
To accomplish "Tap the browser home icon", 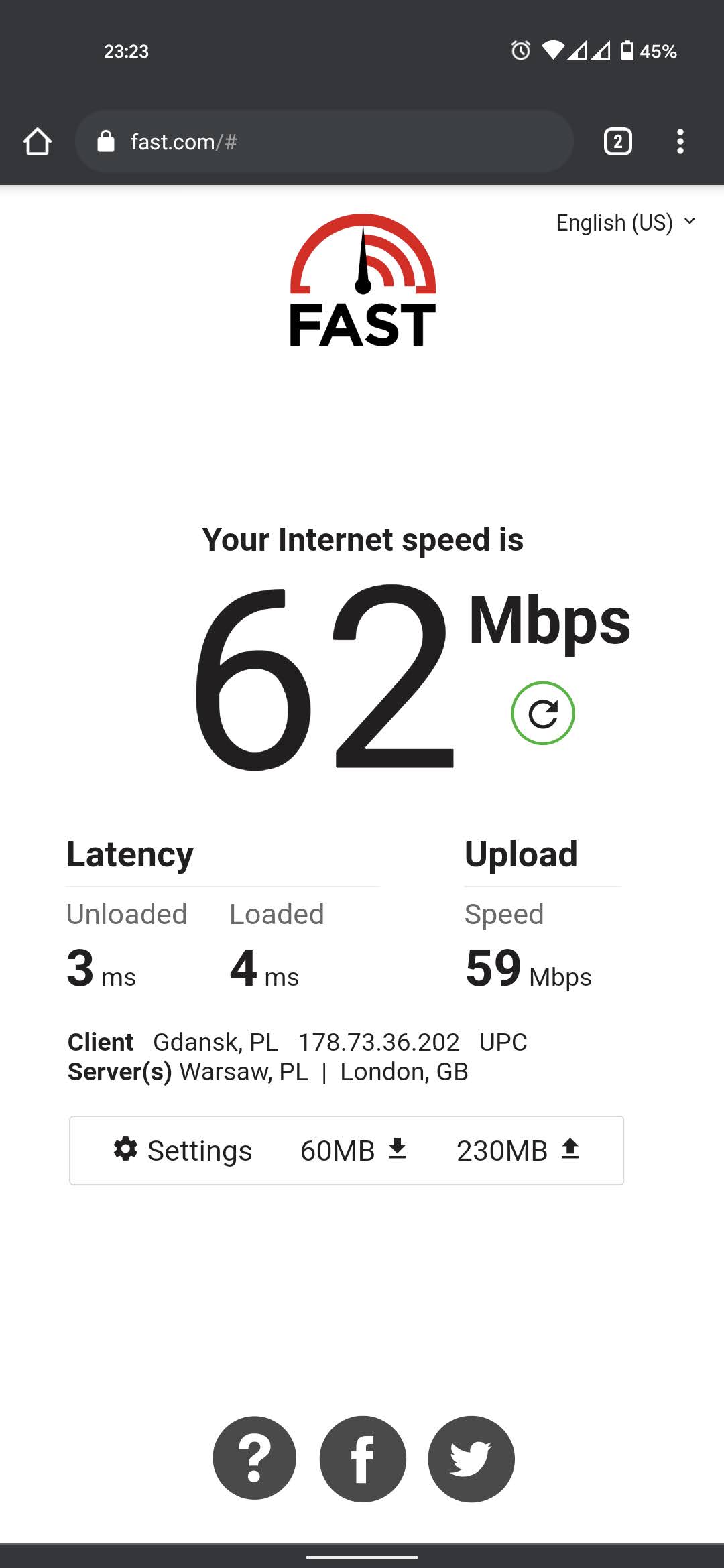I will [x=38, y=141].
